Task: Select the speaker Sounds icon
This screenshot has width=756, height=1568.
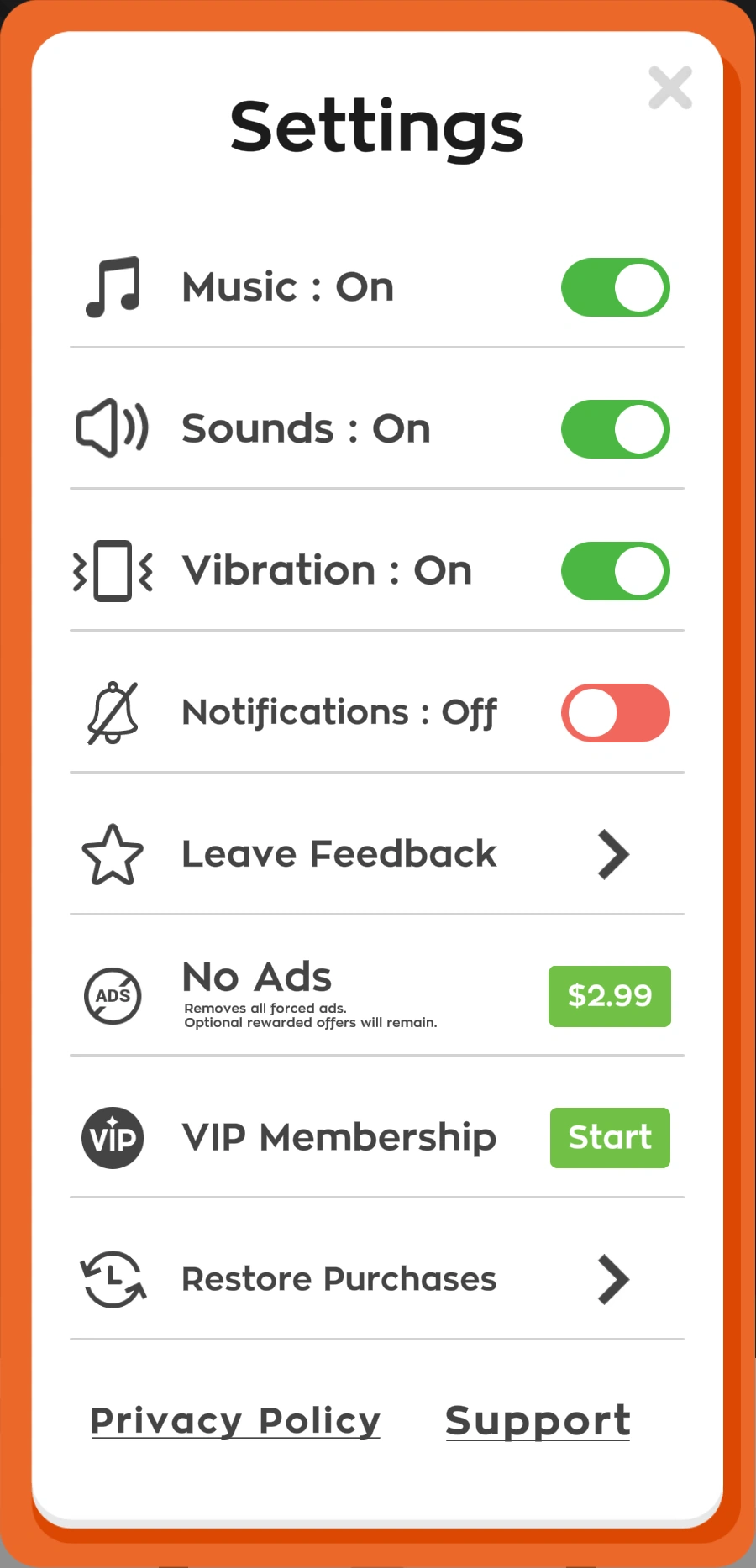Action: [x=112, y=428]
